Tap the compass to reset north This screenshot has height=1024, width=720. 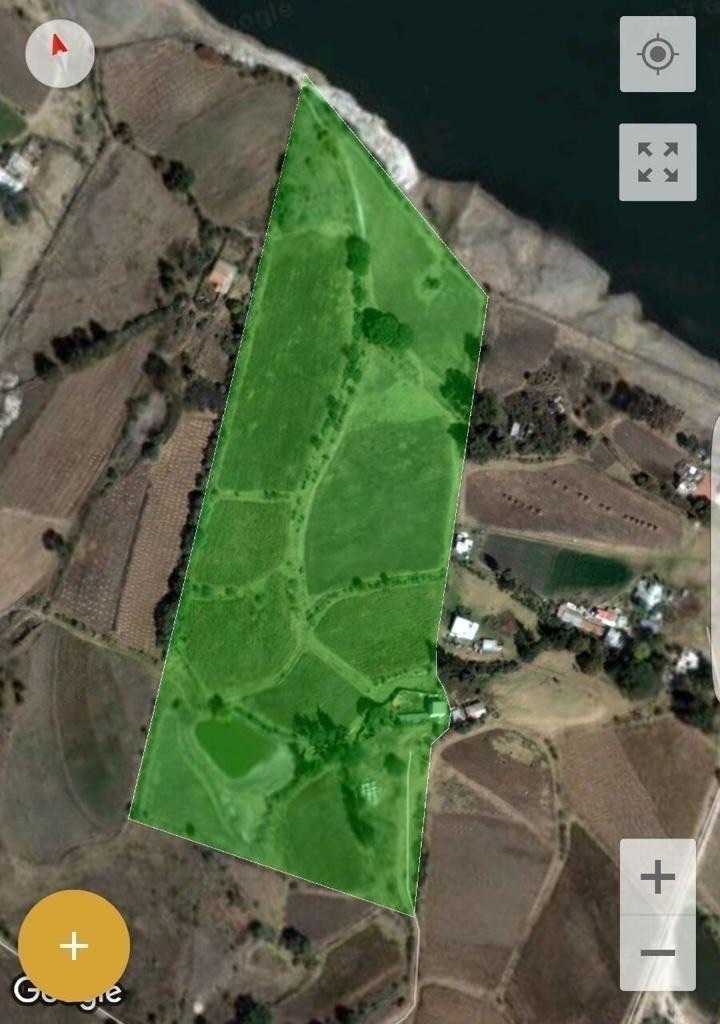click(60, 53)
